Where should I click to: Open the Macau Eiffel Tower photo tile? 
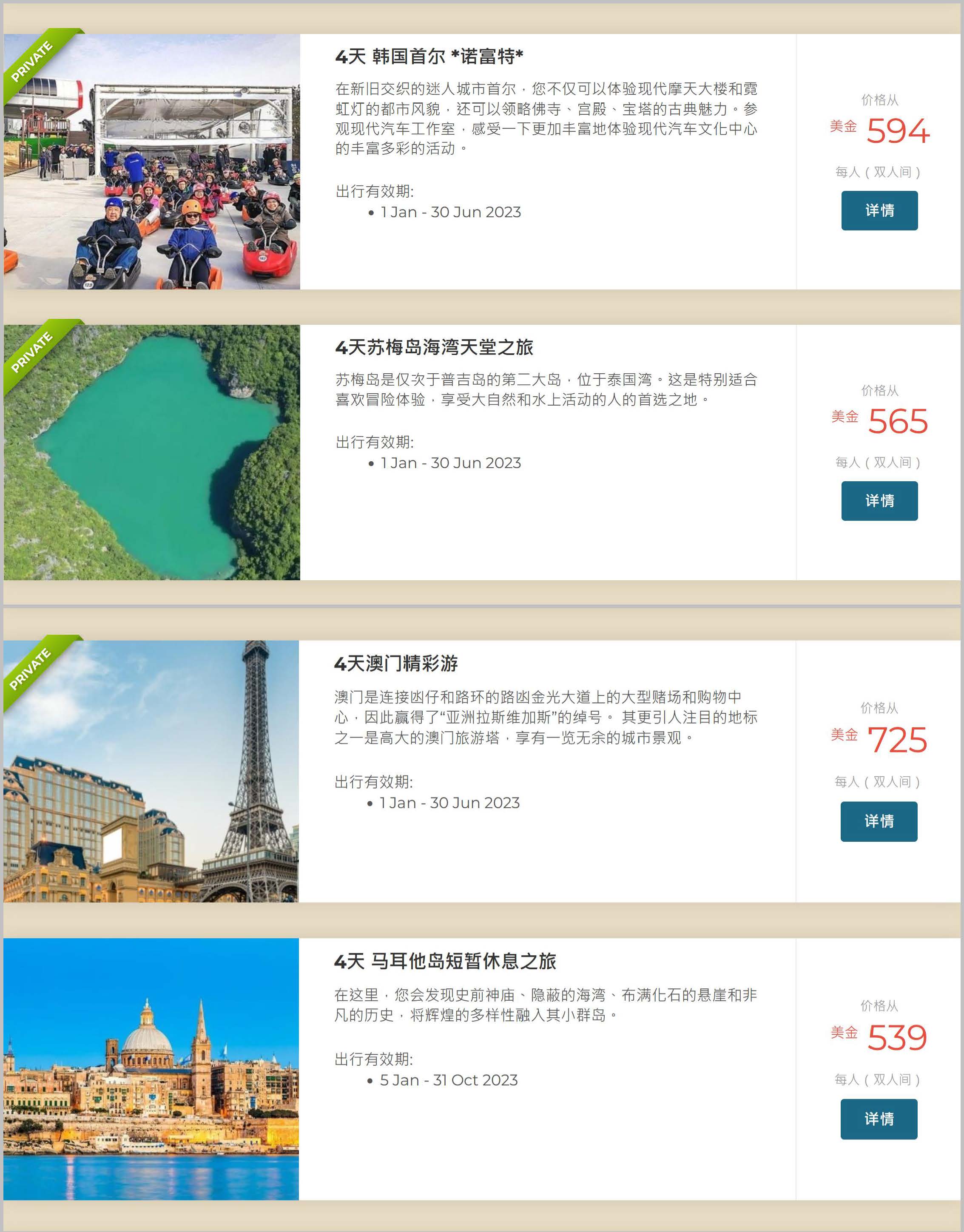click(x=151, y=771)
